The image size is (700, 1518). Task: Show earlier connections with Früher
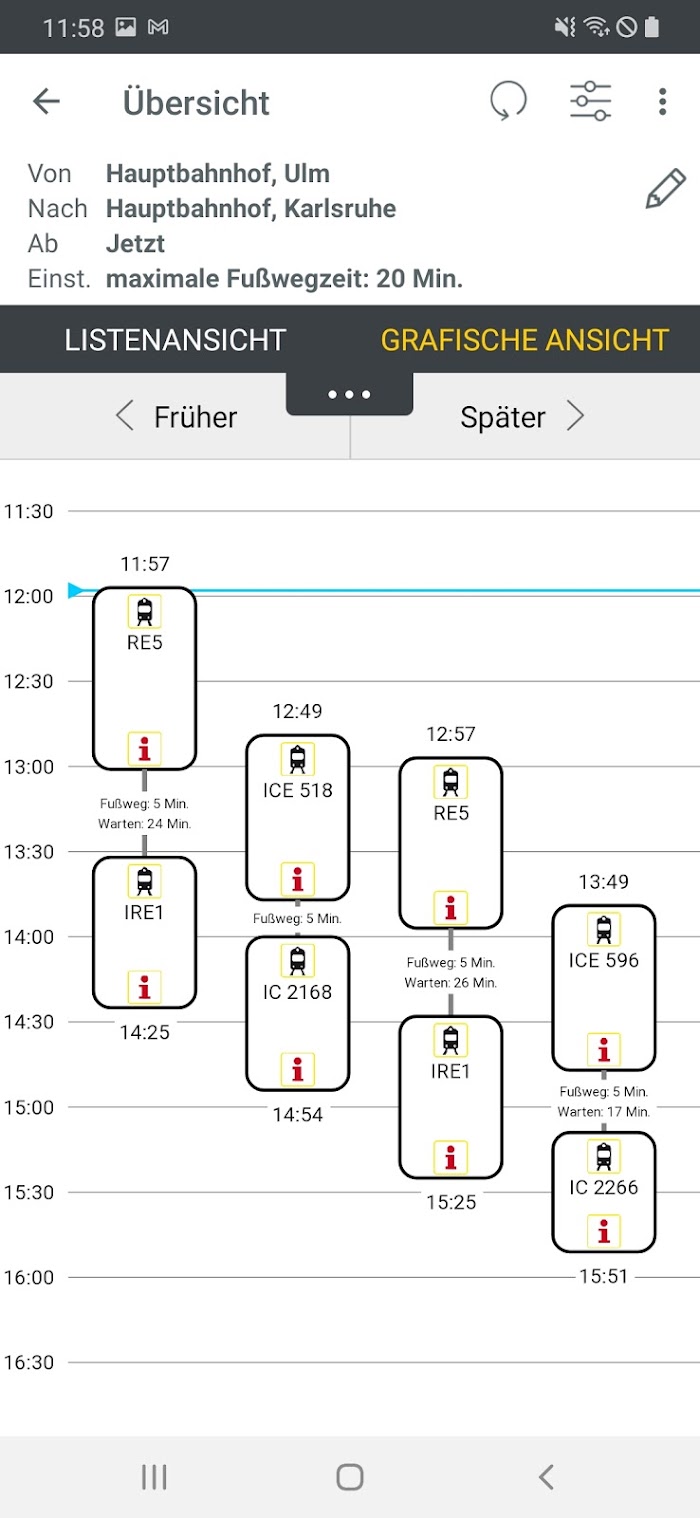click(176, 417)
